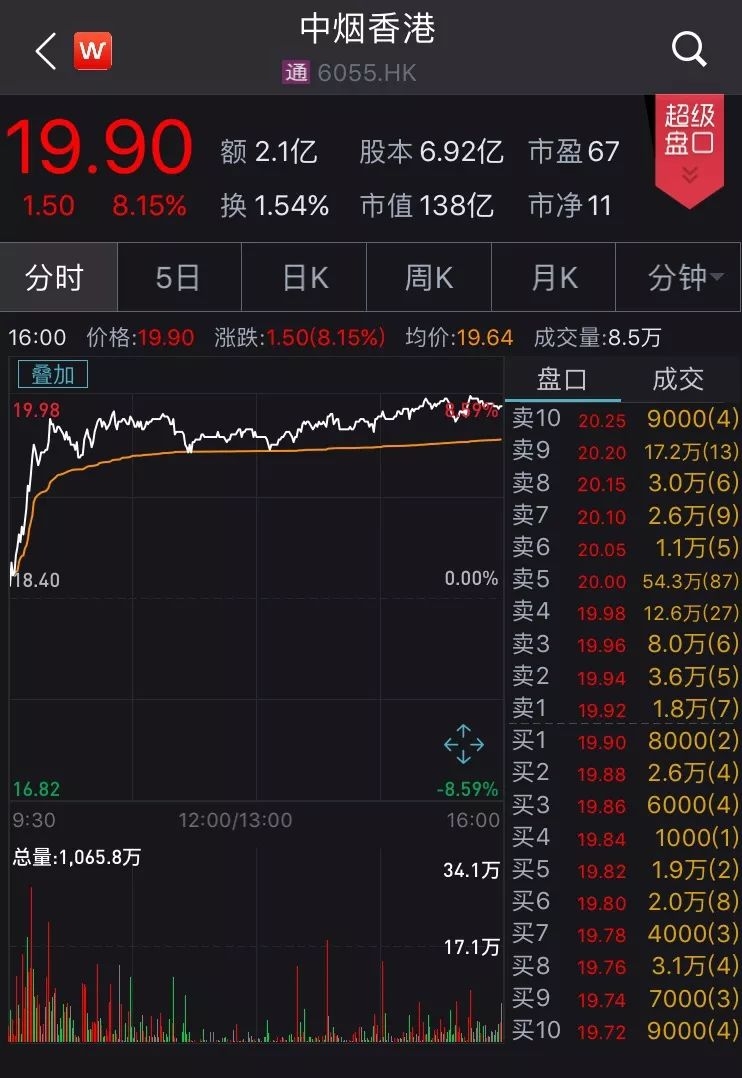The image size is (742, 1078).
Task: Tap the chart fullscreen arrows icon
Action: (464, 744)
